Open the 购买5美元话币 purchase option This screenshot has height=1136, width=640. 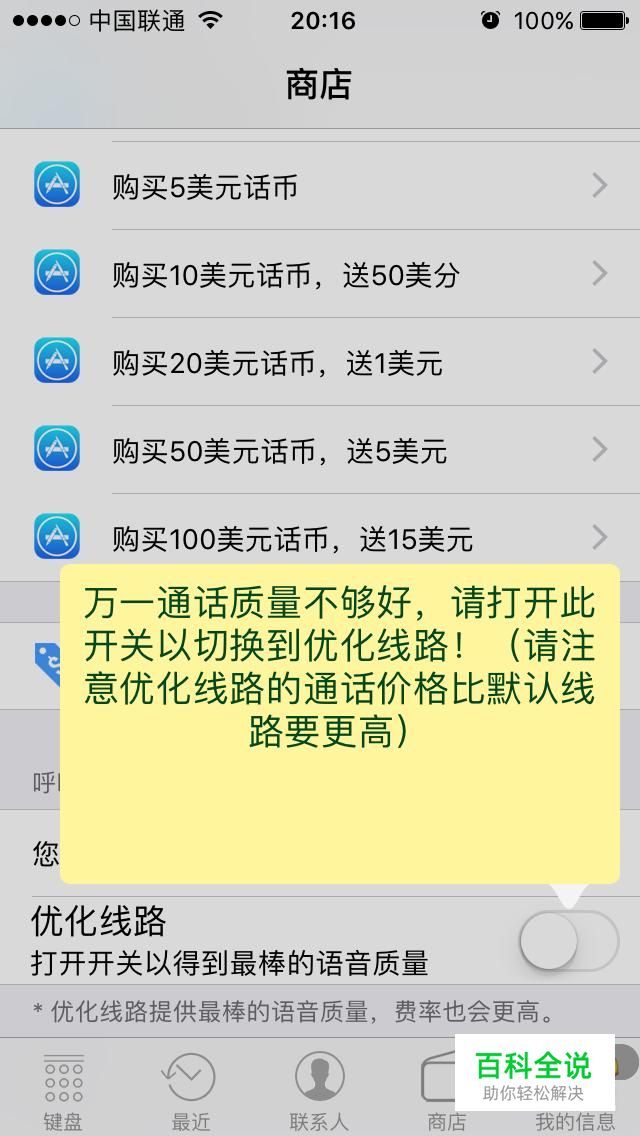click(320, 186)
